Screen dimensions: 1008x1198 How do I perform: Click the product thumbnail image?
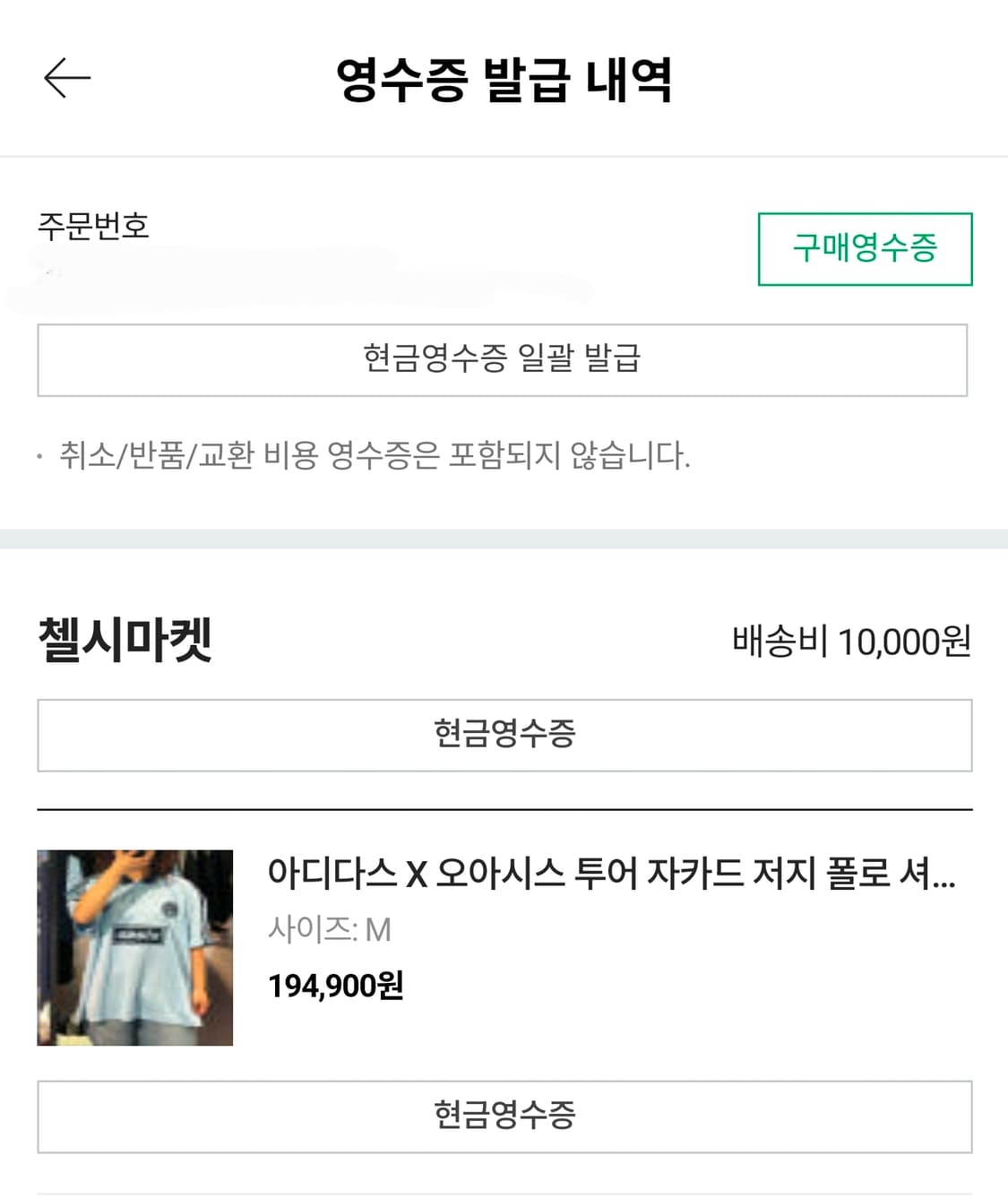pyautogui.click(x=133, y=945)
